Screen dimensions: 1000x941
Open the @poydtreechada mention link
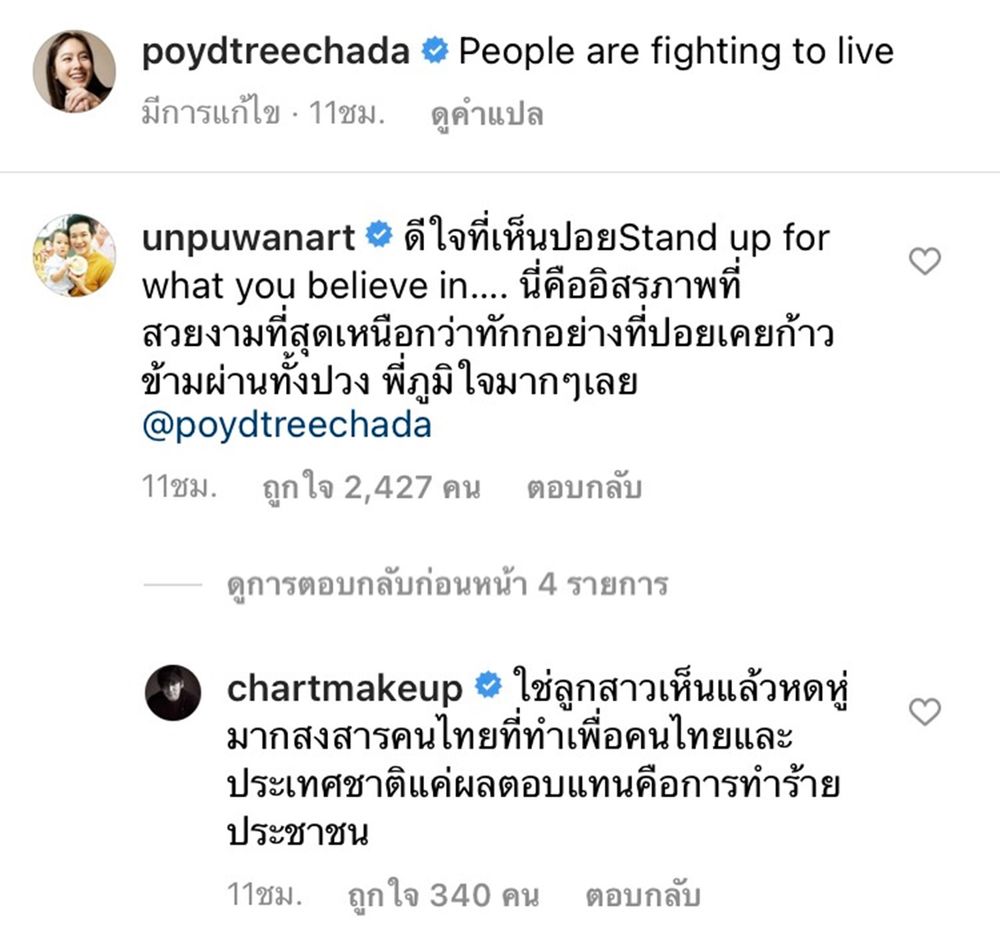(287, 426)
